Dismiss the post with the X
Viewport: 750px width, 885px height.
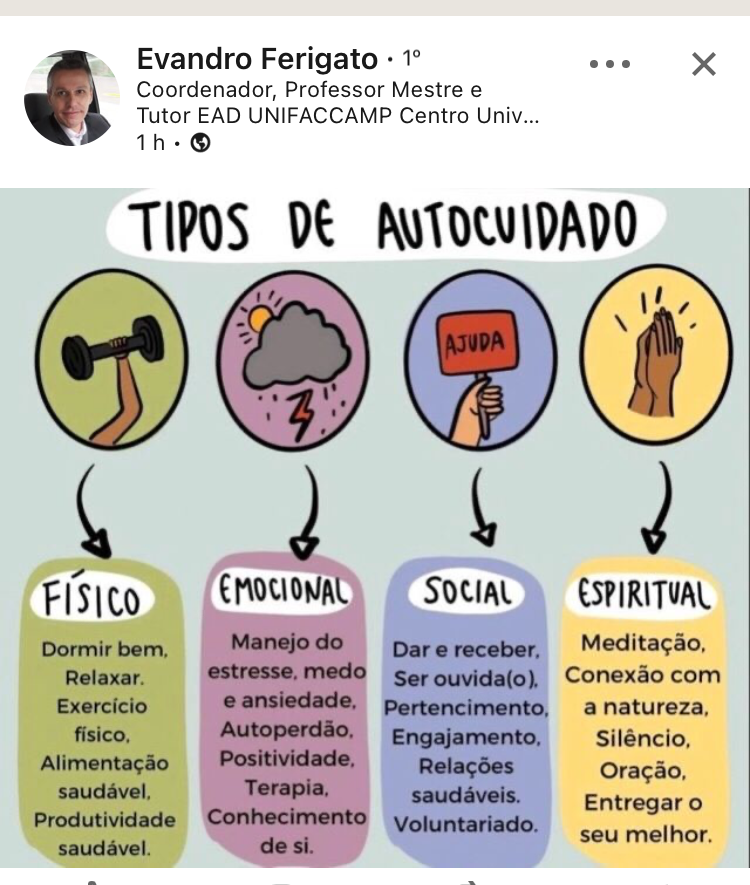click(x=704, y=64)
